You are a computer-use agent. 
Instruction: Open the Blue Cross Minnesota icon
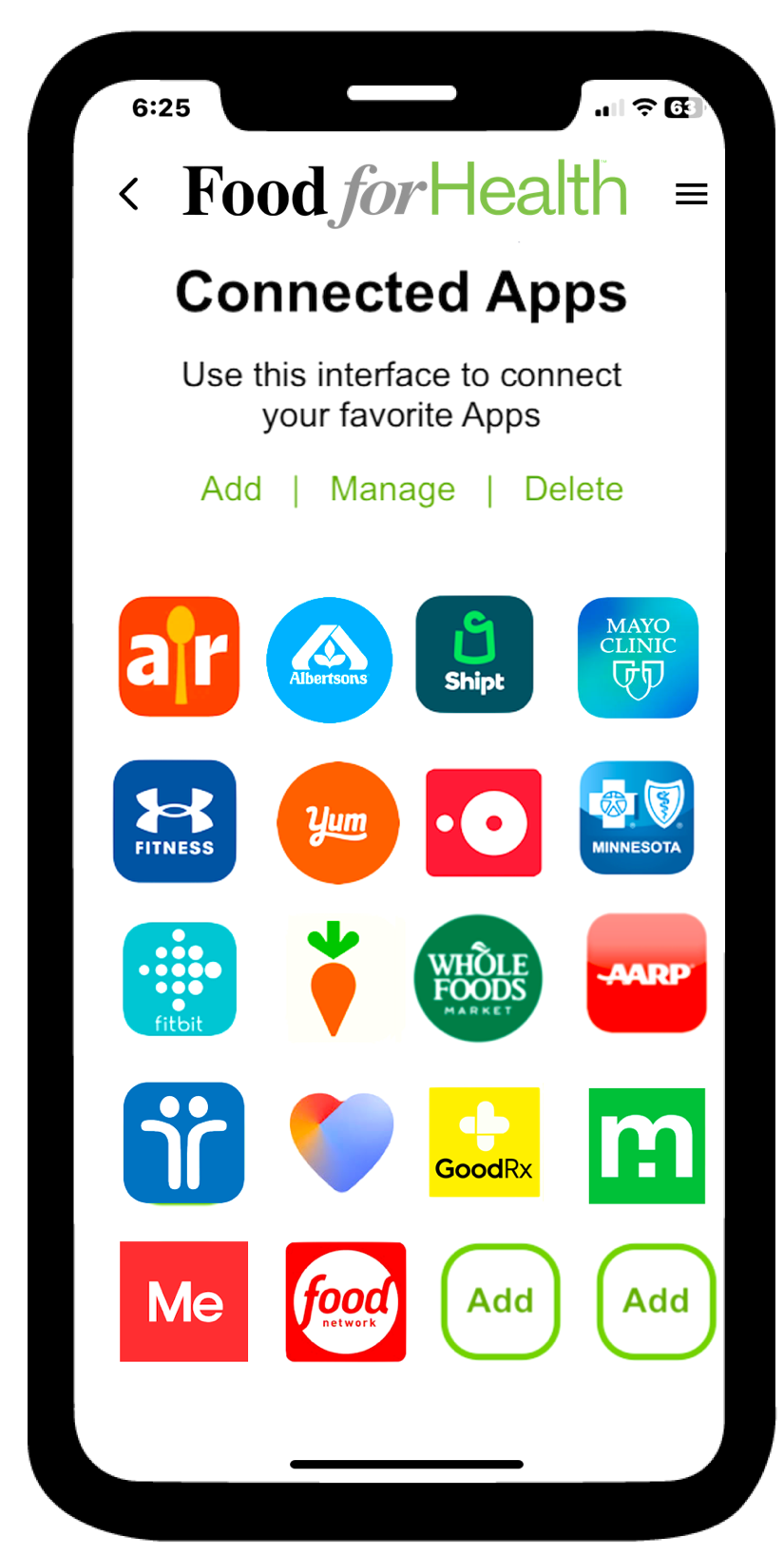tap(637, 817)
